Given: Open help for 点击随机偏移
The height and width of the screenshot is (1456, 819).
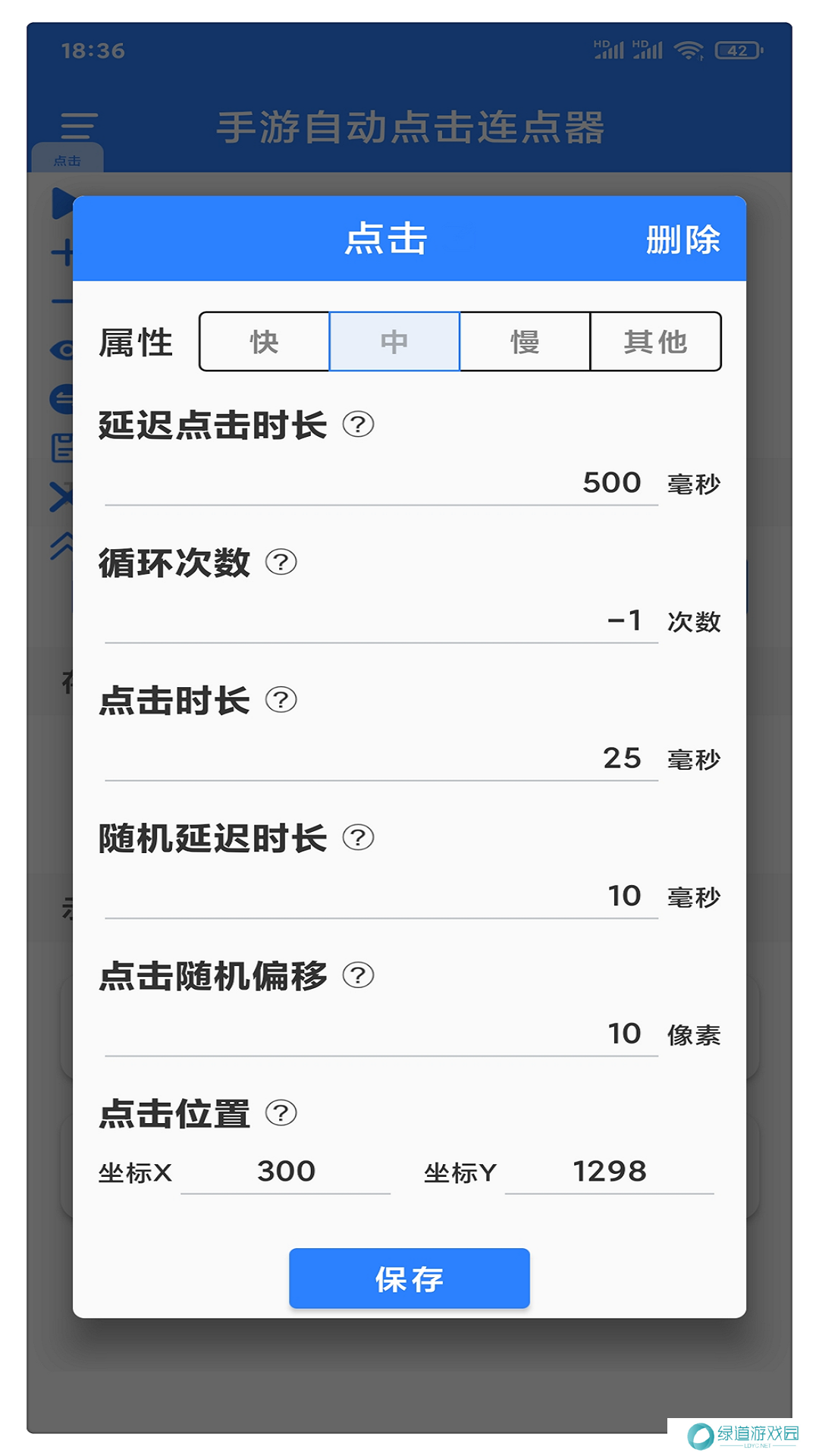Looking at the screenshot, I should point(358,976).
